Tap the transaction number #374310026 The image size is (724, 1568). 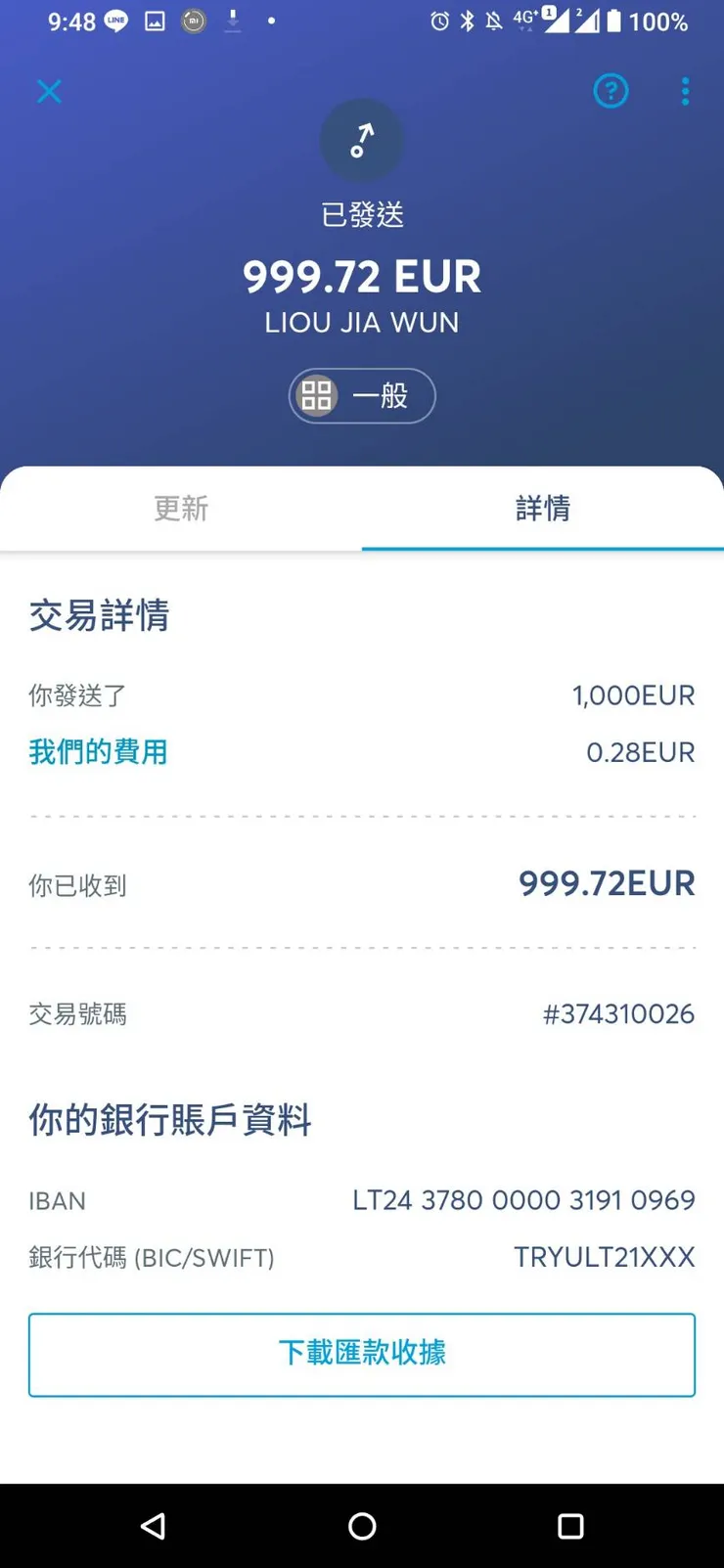(618, 1014)
